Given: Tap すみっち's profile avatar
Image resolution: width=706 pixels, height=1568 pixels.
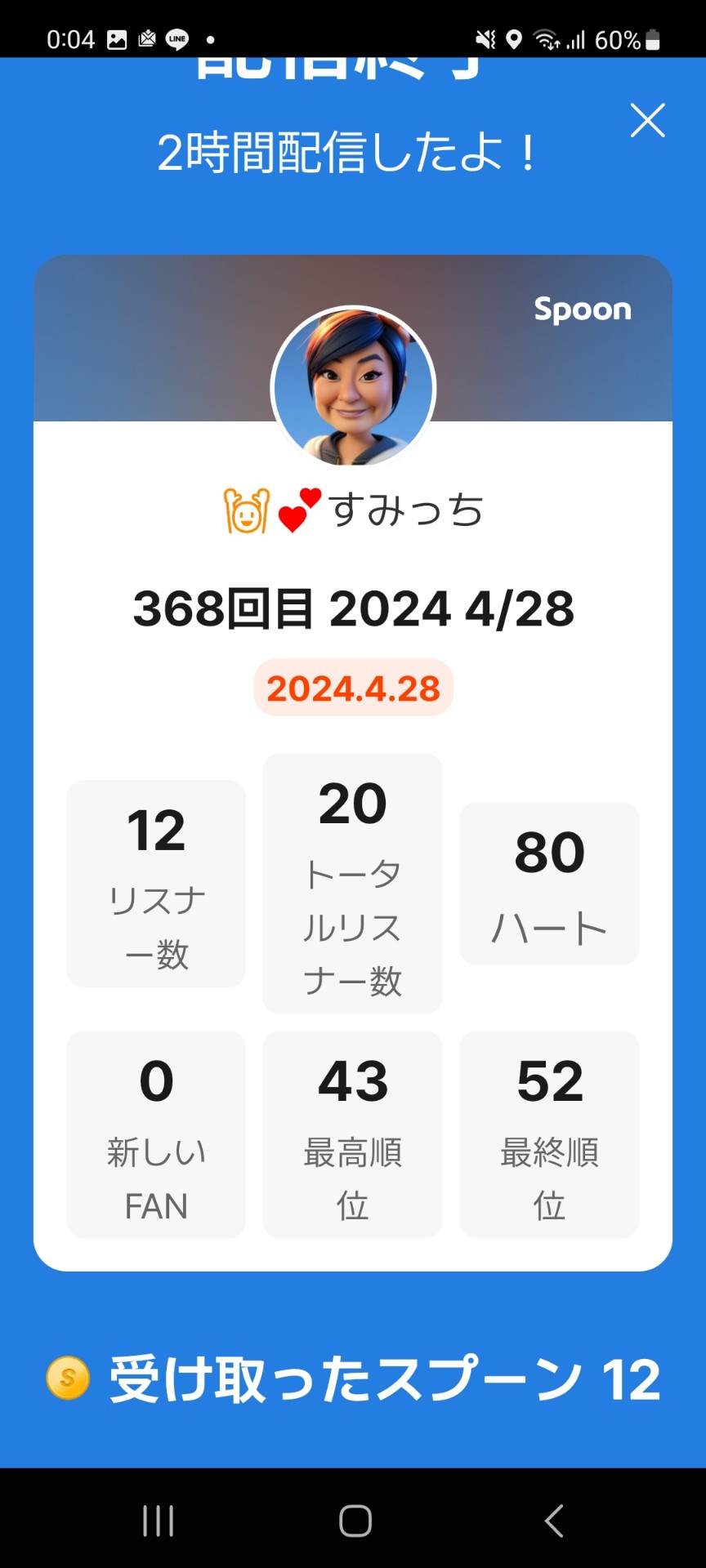Looking at the screenshot, I should click(352, 387).
